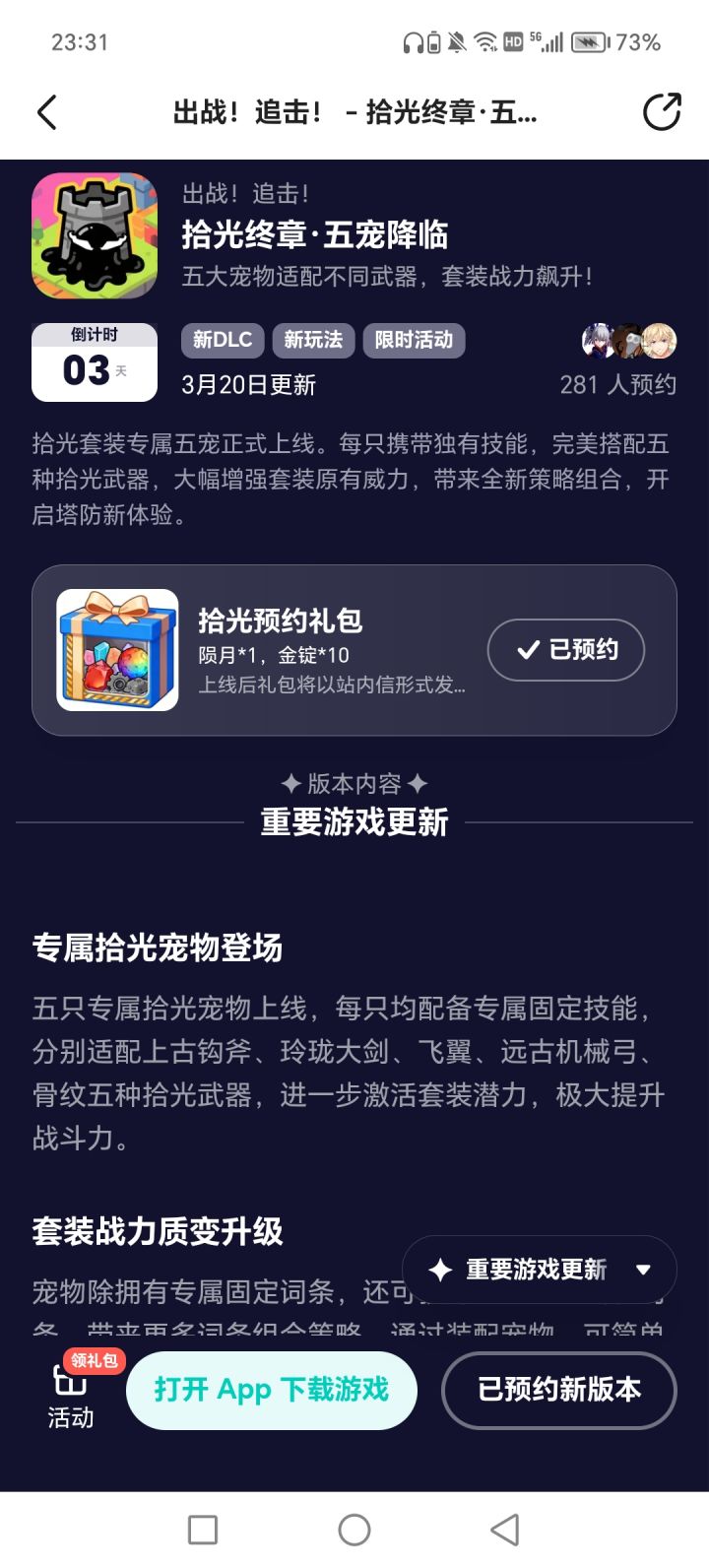Tap the 已预约新版本 button
The width and height of the screenshot is (709, 1568).
(558, 1390)
